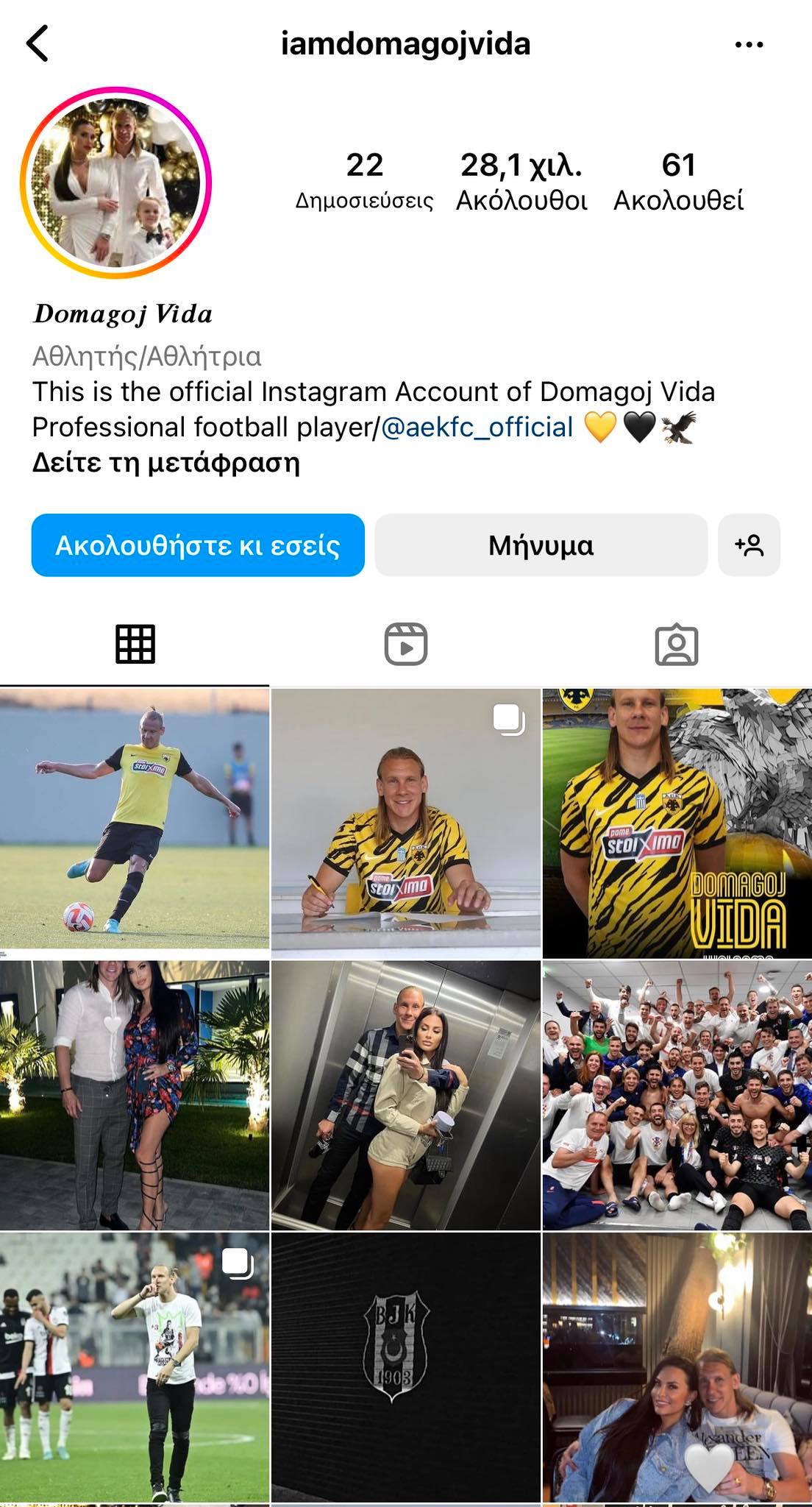This screenshot has width=812, height=1507.
Task: Send a message via Μήνυμα
Action: click(541, 545)
